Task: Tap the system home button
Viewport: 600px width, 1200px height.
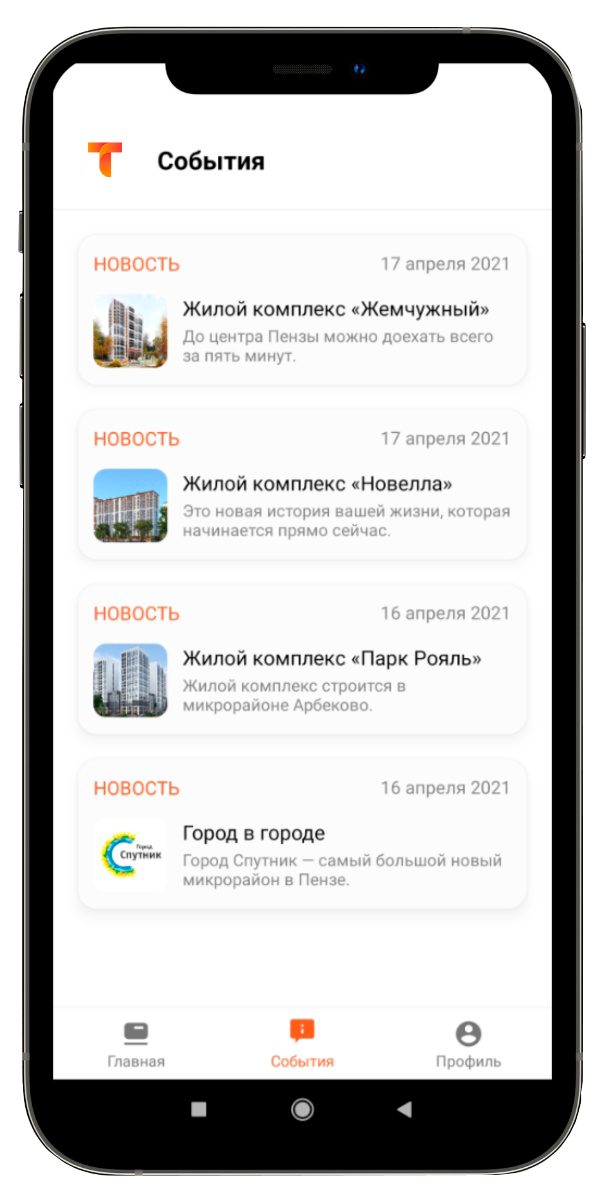Action: 302,1109
